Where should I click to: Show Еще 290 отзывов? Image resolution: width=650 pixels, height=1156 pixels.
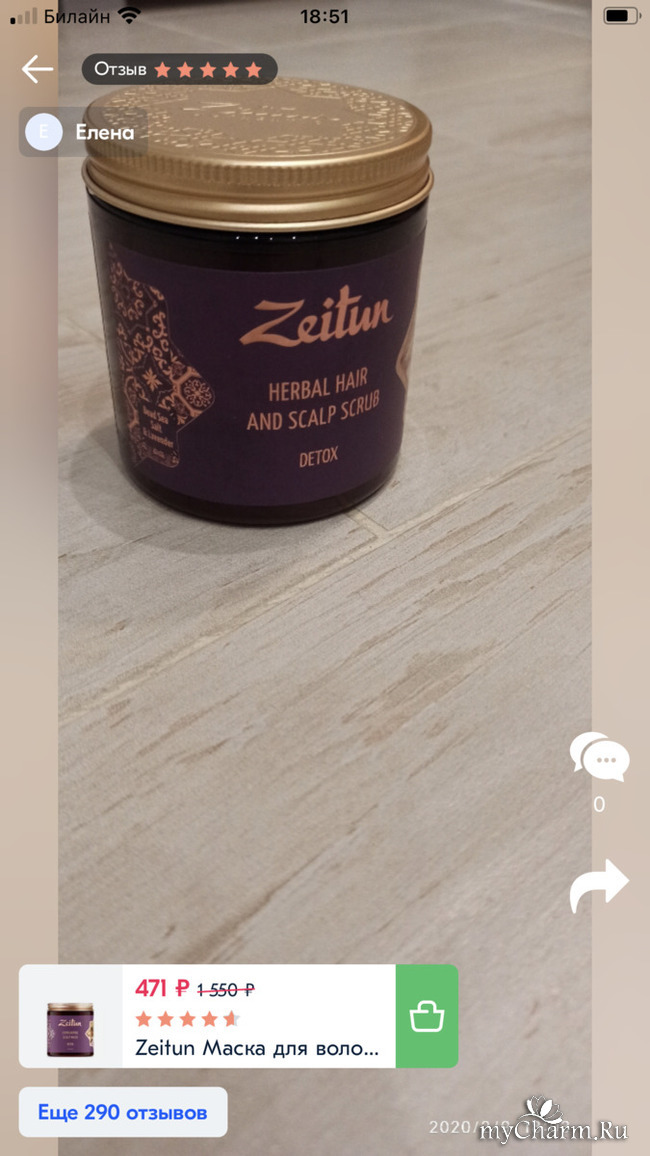tap(123, 1112)
